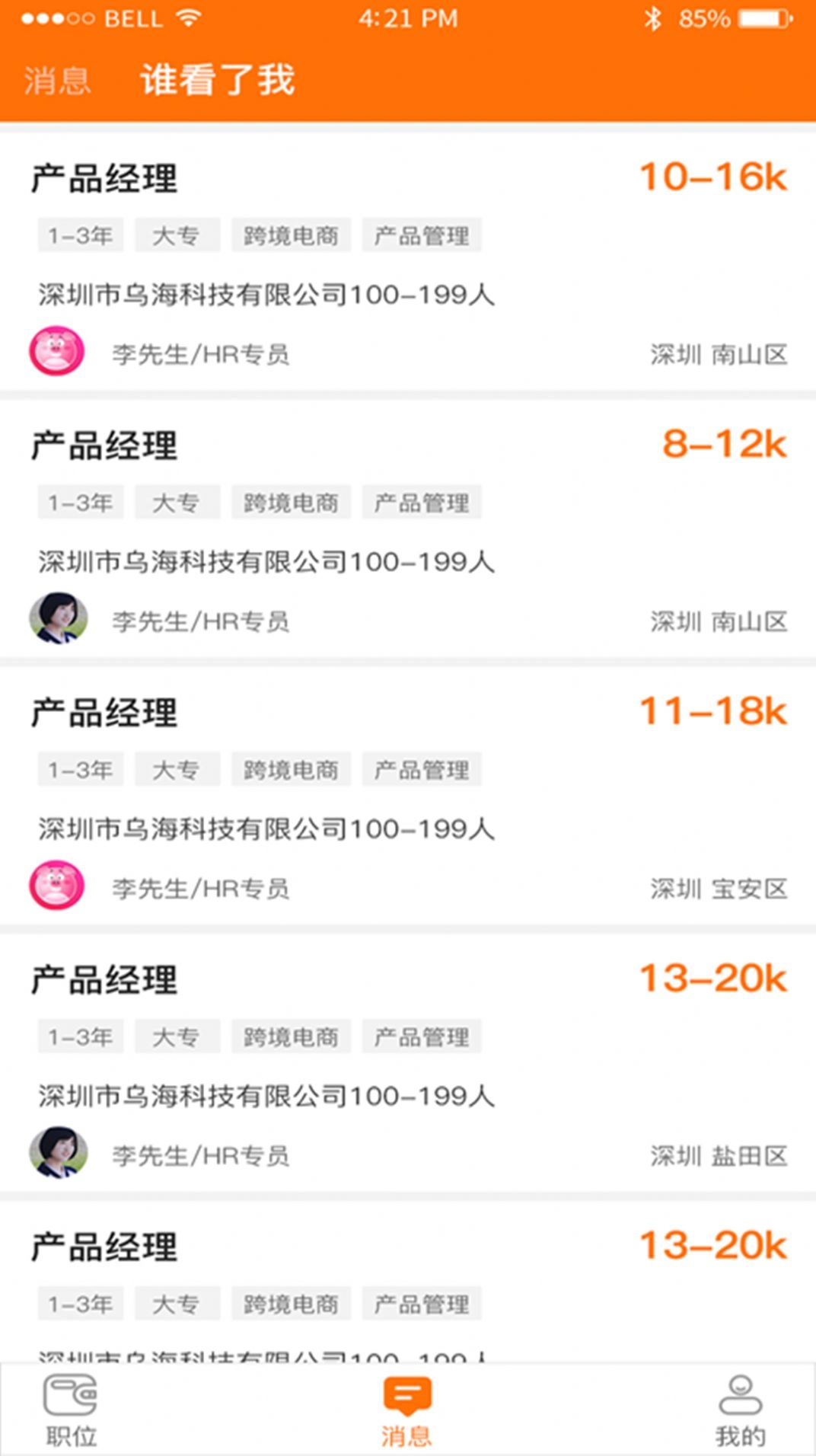816x1456 pixels.
Task: Tap the 消息 bottom navigation tab
Action: click(x=407, y=1410)
